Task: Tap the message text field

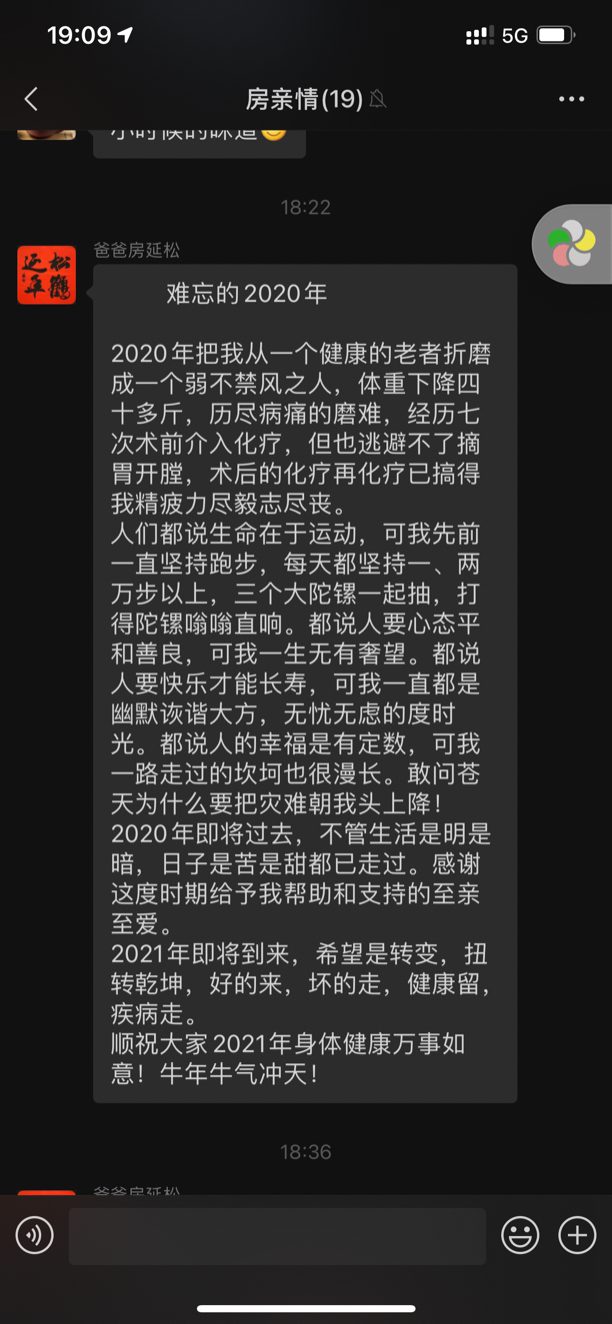Action: coord(277,1236)
